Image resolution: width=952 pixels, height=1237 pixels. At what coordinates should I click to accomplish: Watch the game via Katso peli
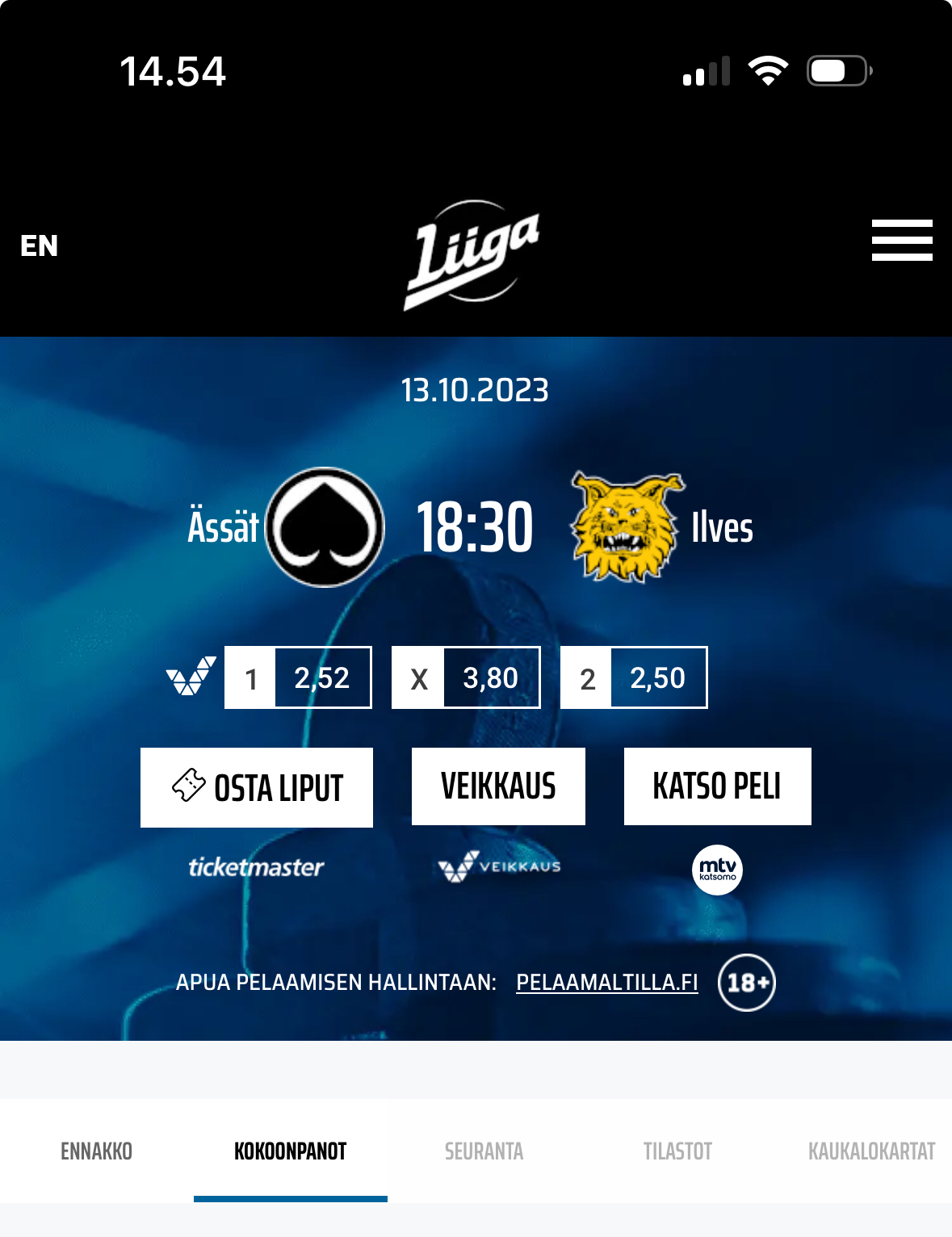click(717, 786)
